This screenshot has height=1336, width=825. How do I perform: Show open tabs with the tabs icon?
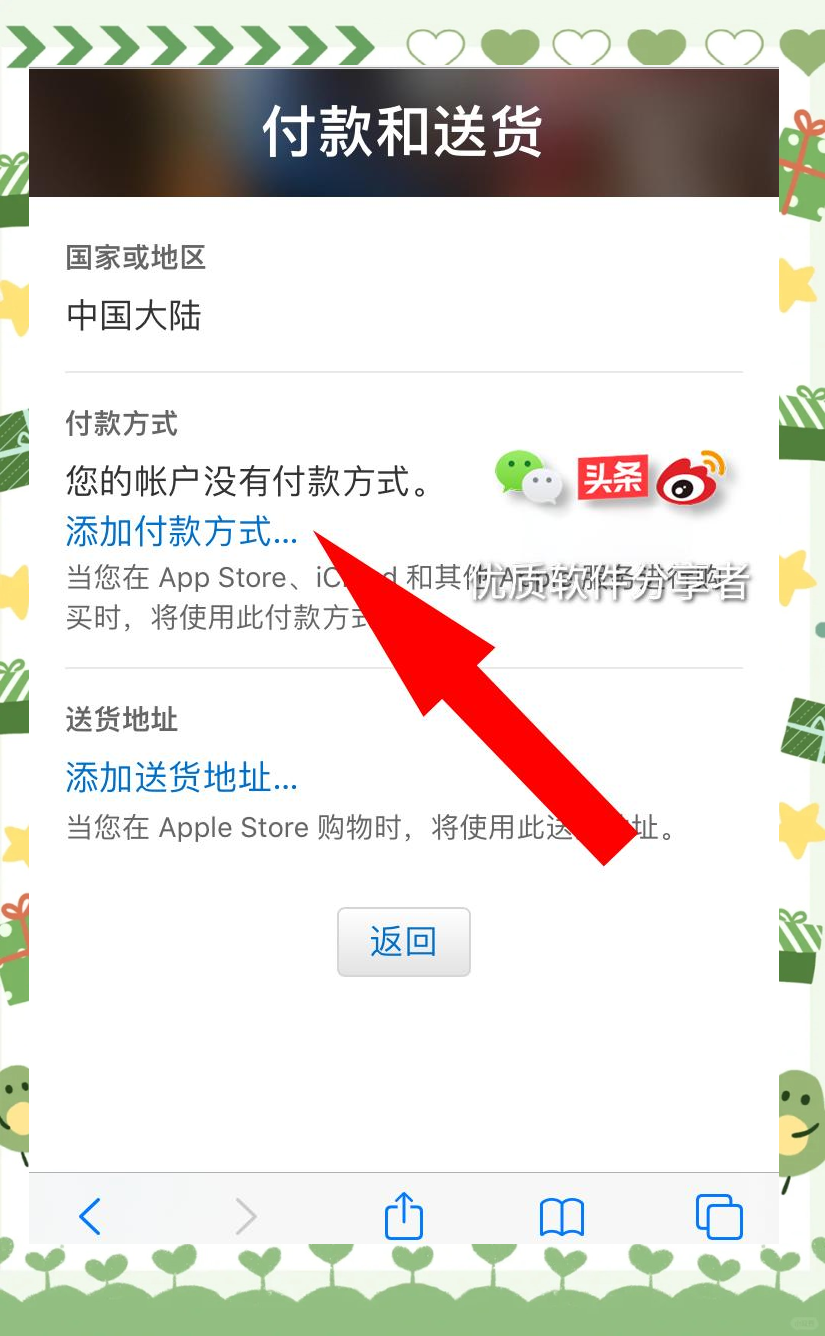coord(719,1217)
